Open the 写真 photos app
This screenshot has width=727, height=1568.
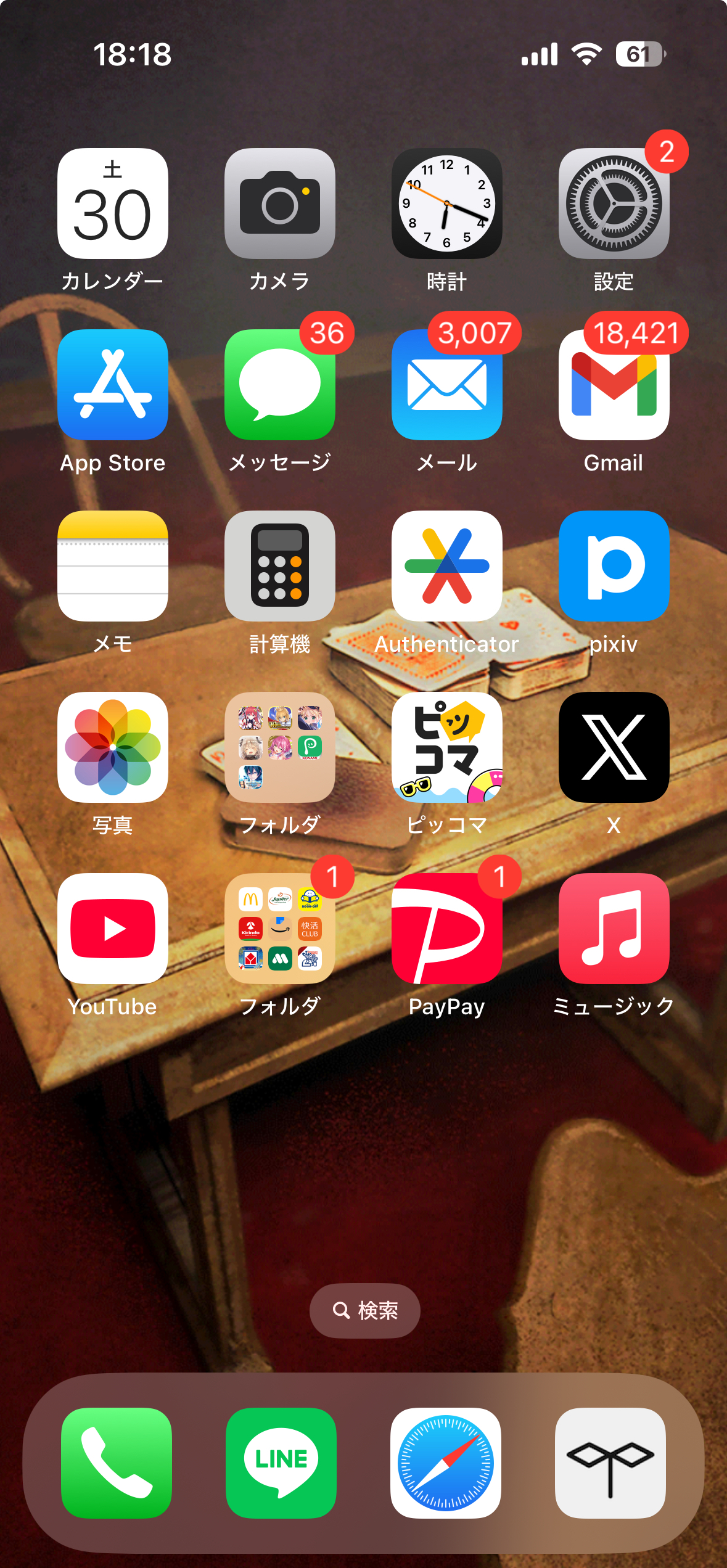point(113,747)
